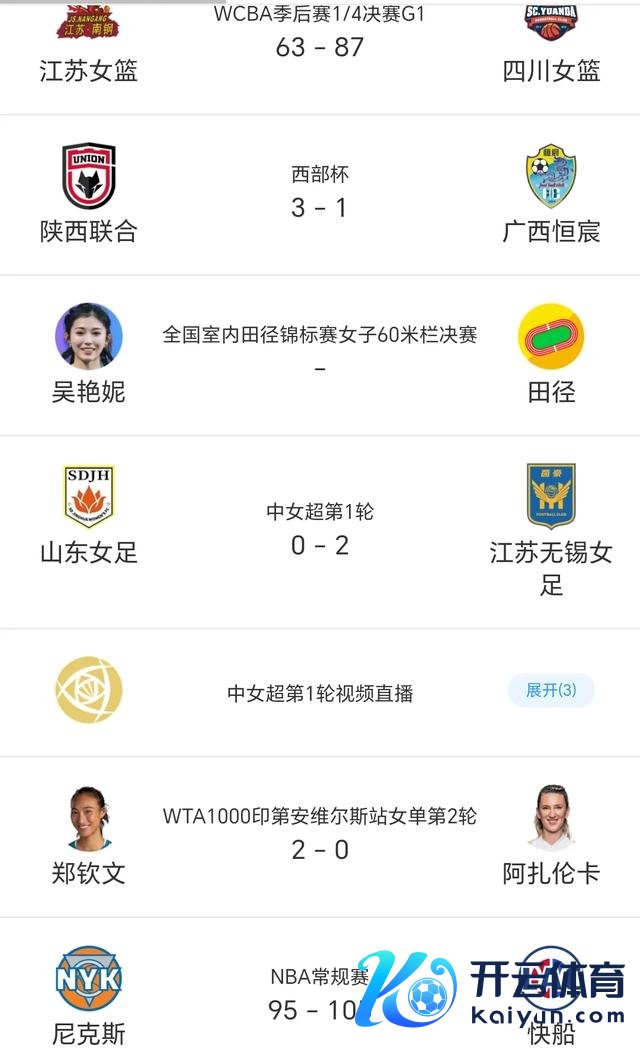Open the 郑钦文 vs 阿扎伦卡 WTA1000 match
Viewport: 640px width, 1049px height.
tap(320, 837)
